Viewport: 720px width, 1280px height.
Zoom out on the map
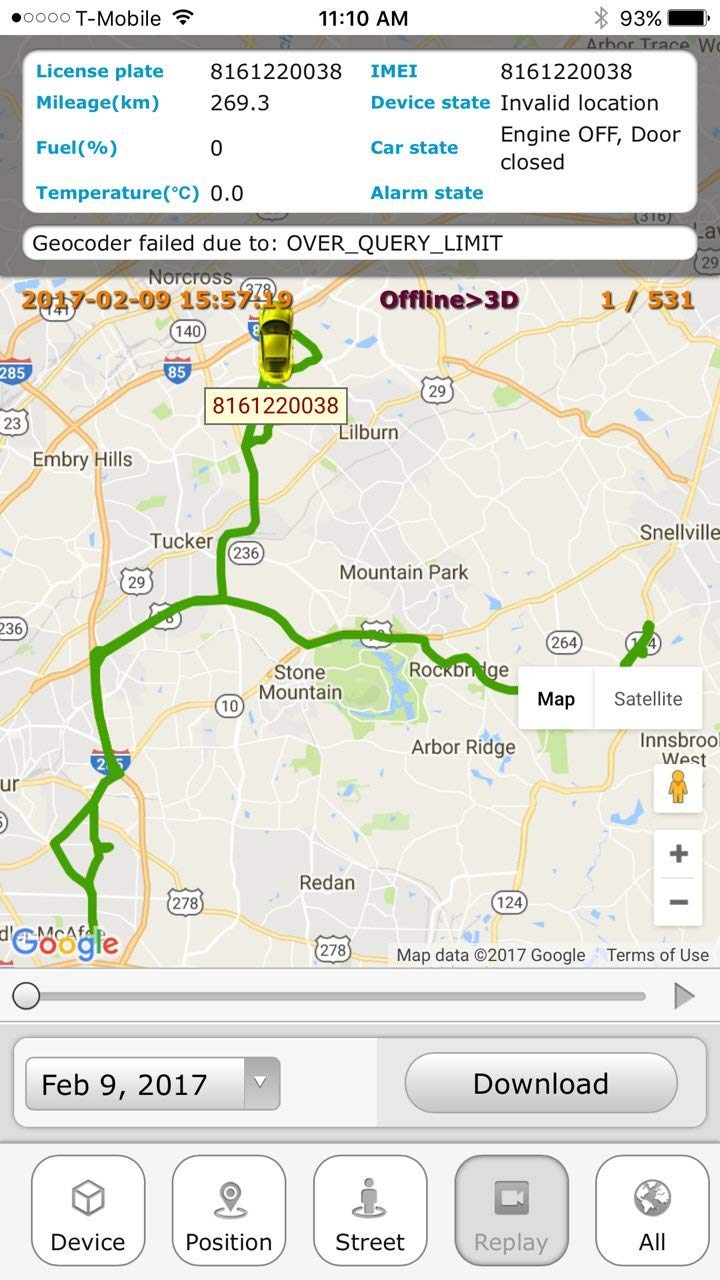678,902
